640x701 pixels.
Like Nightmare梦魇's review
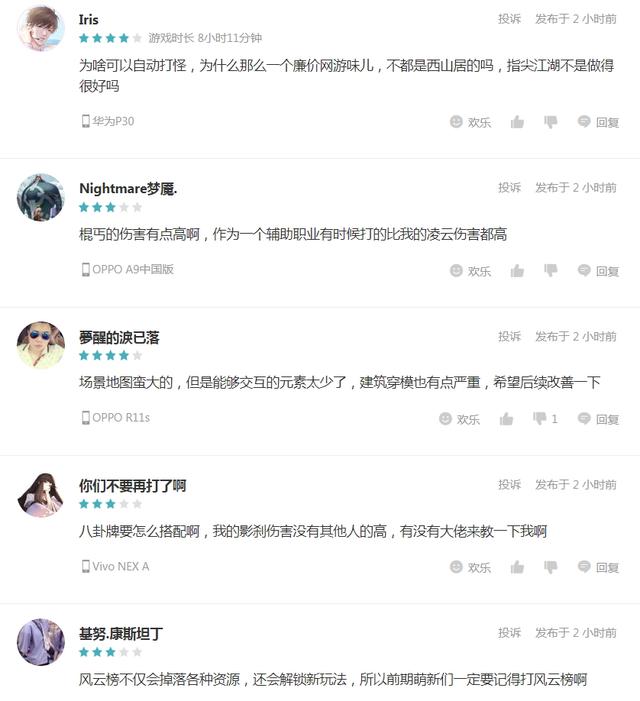click(517, 271)
